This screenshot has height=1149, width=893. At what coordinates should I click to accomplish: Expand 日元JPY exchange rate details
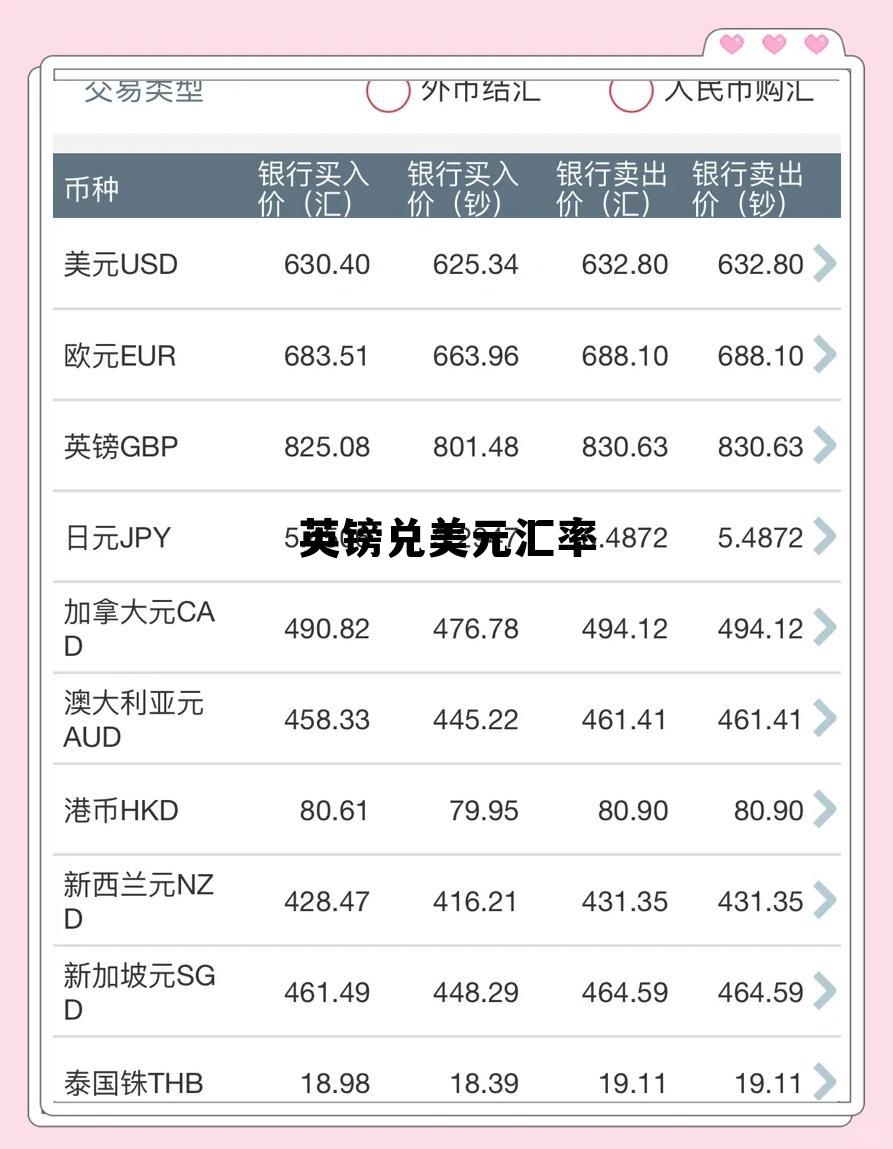point(826,537)
